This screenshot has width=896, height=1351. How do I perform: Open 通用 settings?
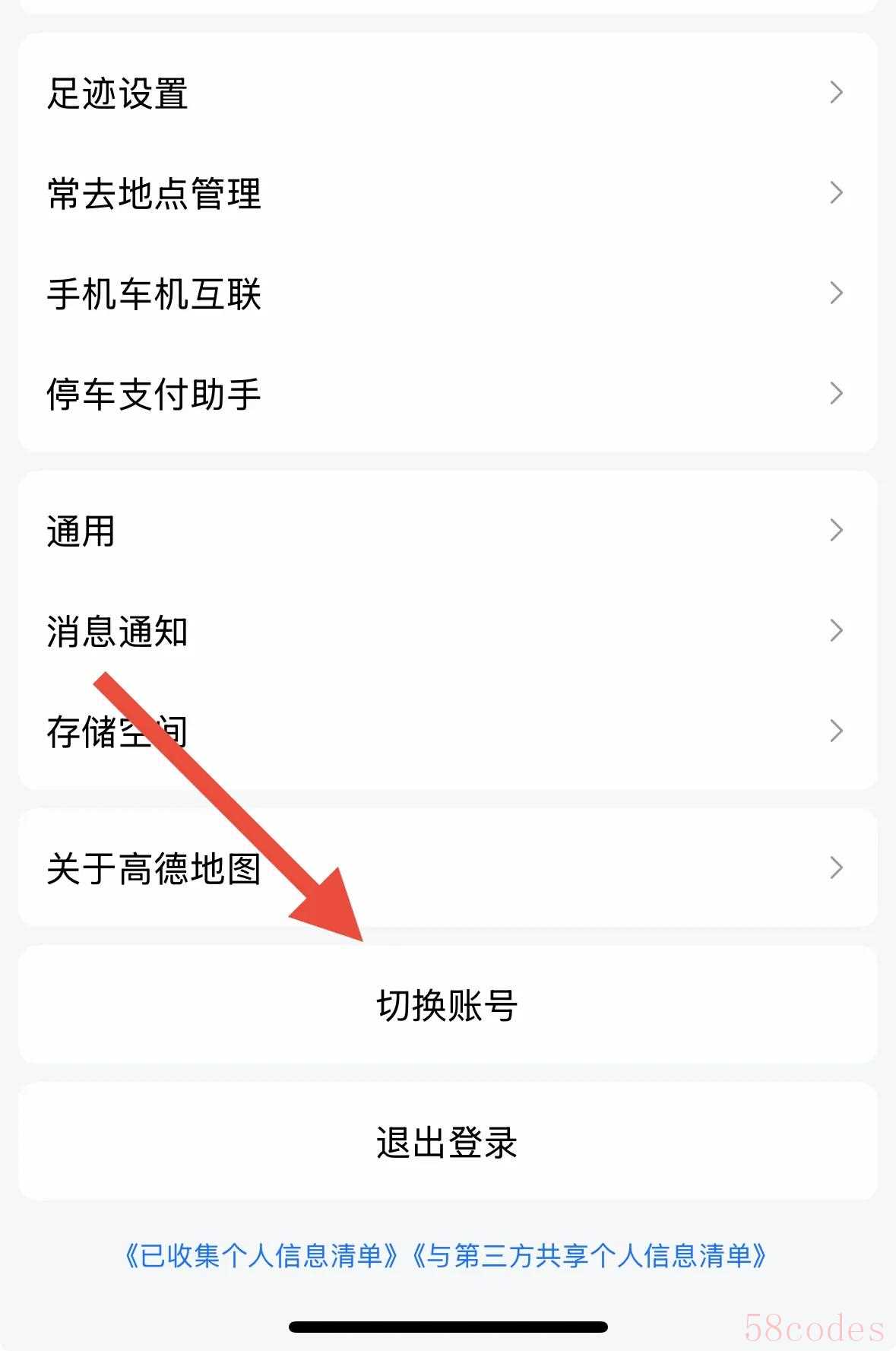point(447,531)
